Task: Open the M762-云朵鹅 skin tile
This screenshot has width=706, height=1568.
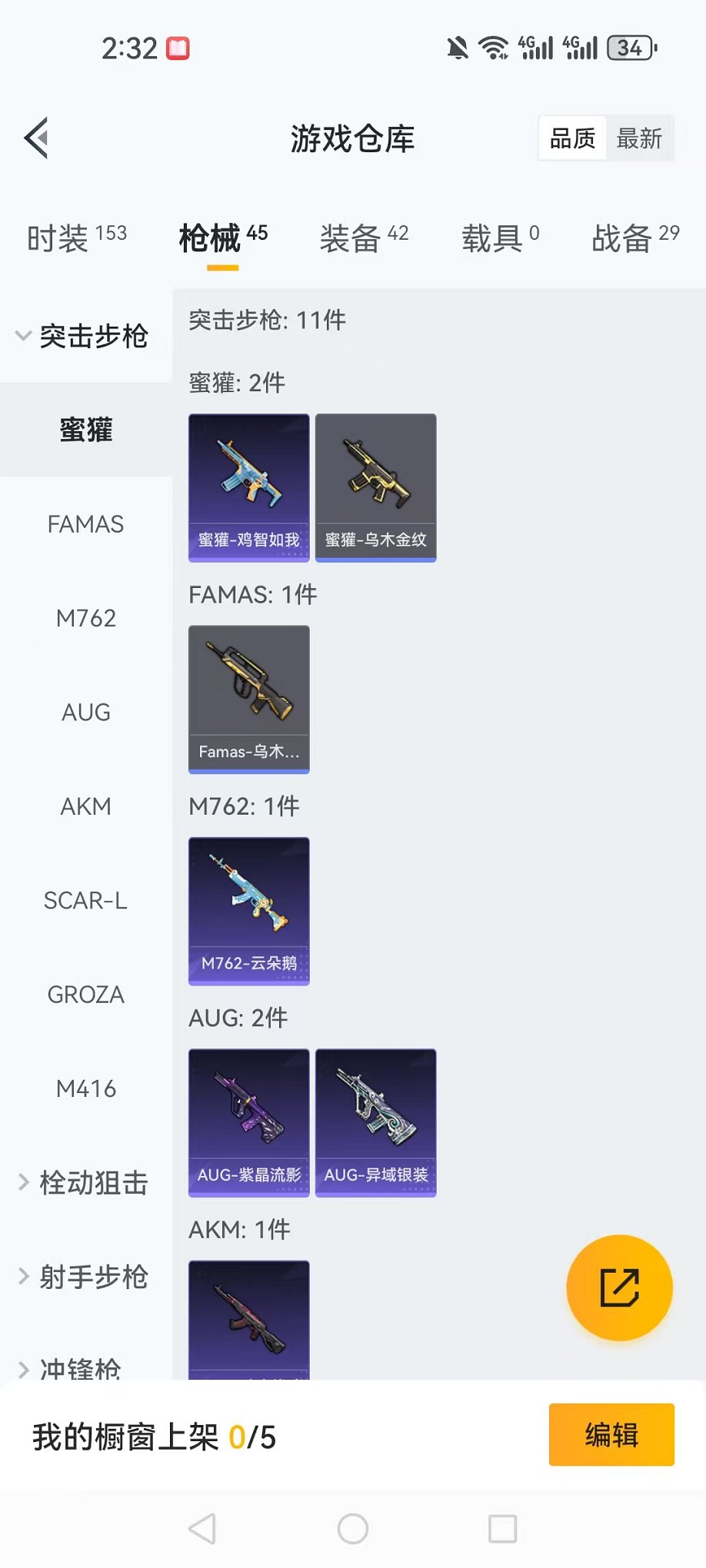Action: coord(249,911)
